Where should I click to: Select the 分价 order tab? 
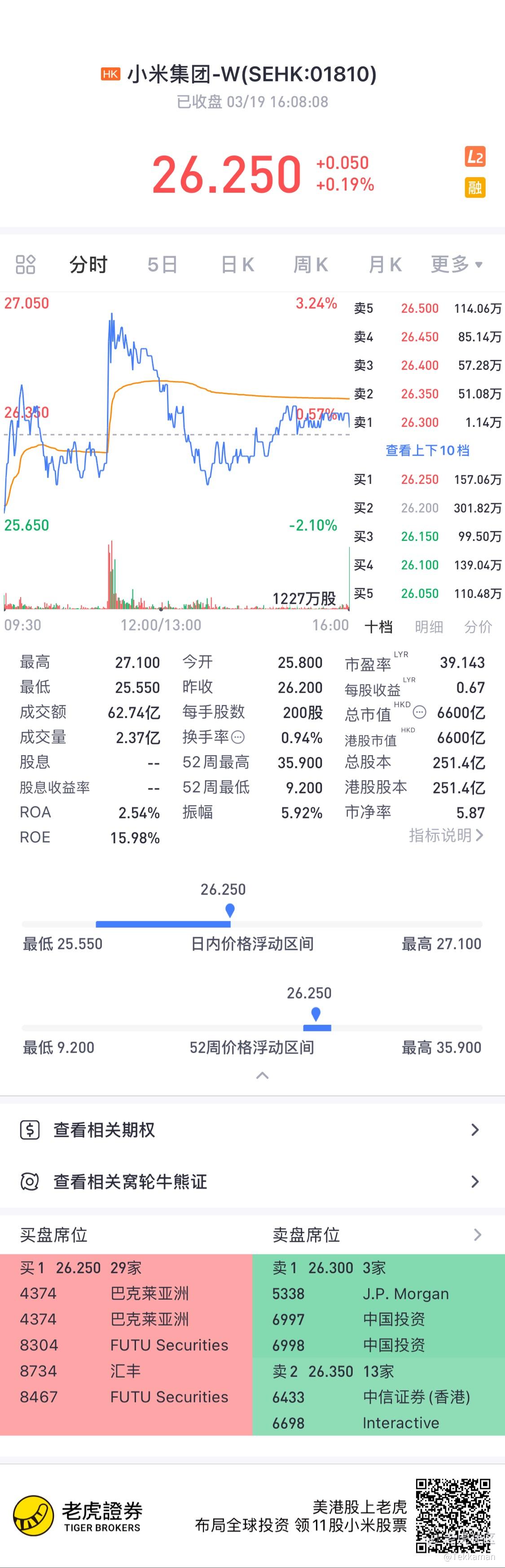click(478, 626)
